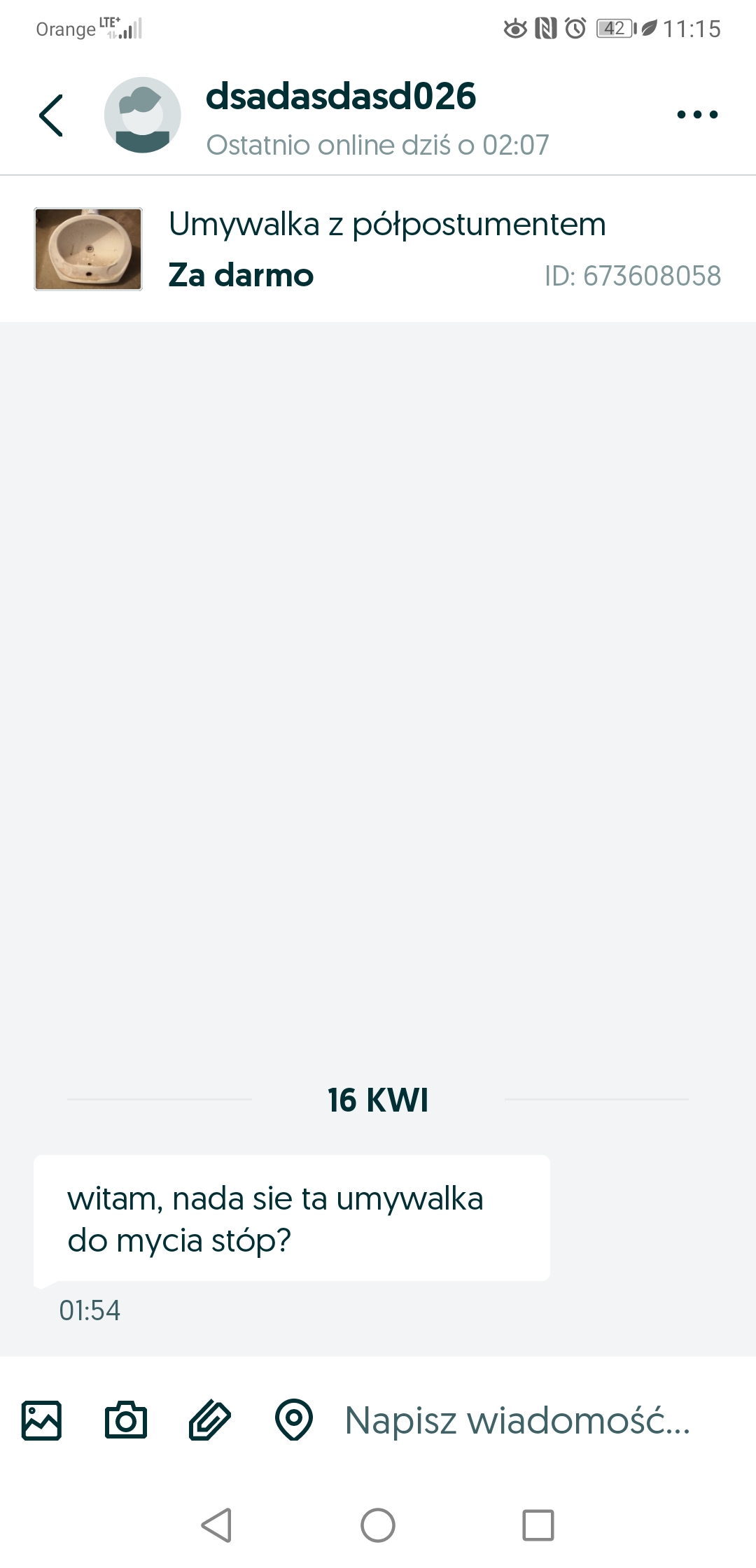
Task: Attach a file with the paperclip
Action: pos(210,1420)
